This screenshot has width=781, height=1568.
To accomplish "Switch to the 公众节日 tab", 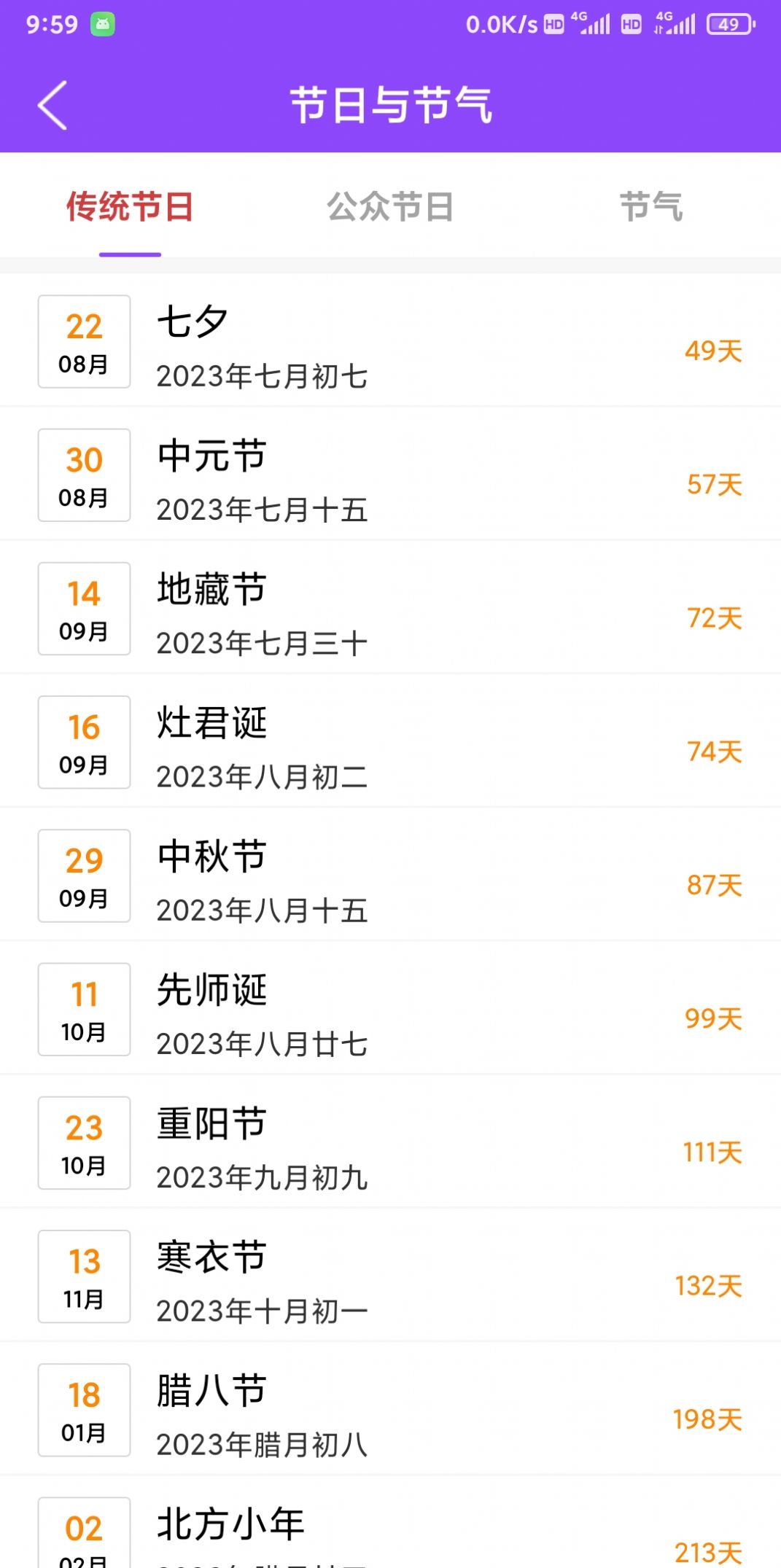I will coord(390,206).
